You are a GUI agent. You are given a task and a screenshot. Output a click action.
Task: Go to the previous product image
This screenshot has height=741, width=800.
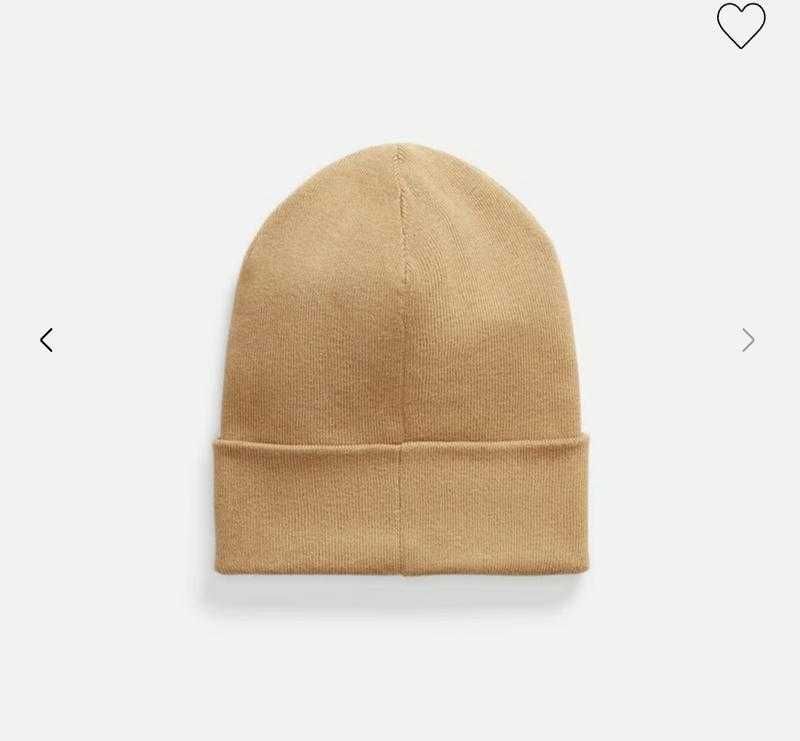(x=46, y=340)
